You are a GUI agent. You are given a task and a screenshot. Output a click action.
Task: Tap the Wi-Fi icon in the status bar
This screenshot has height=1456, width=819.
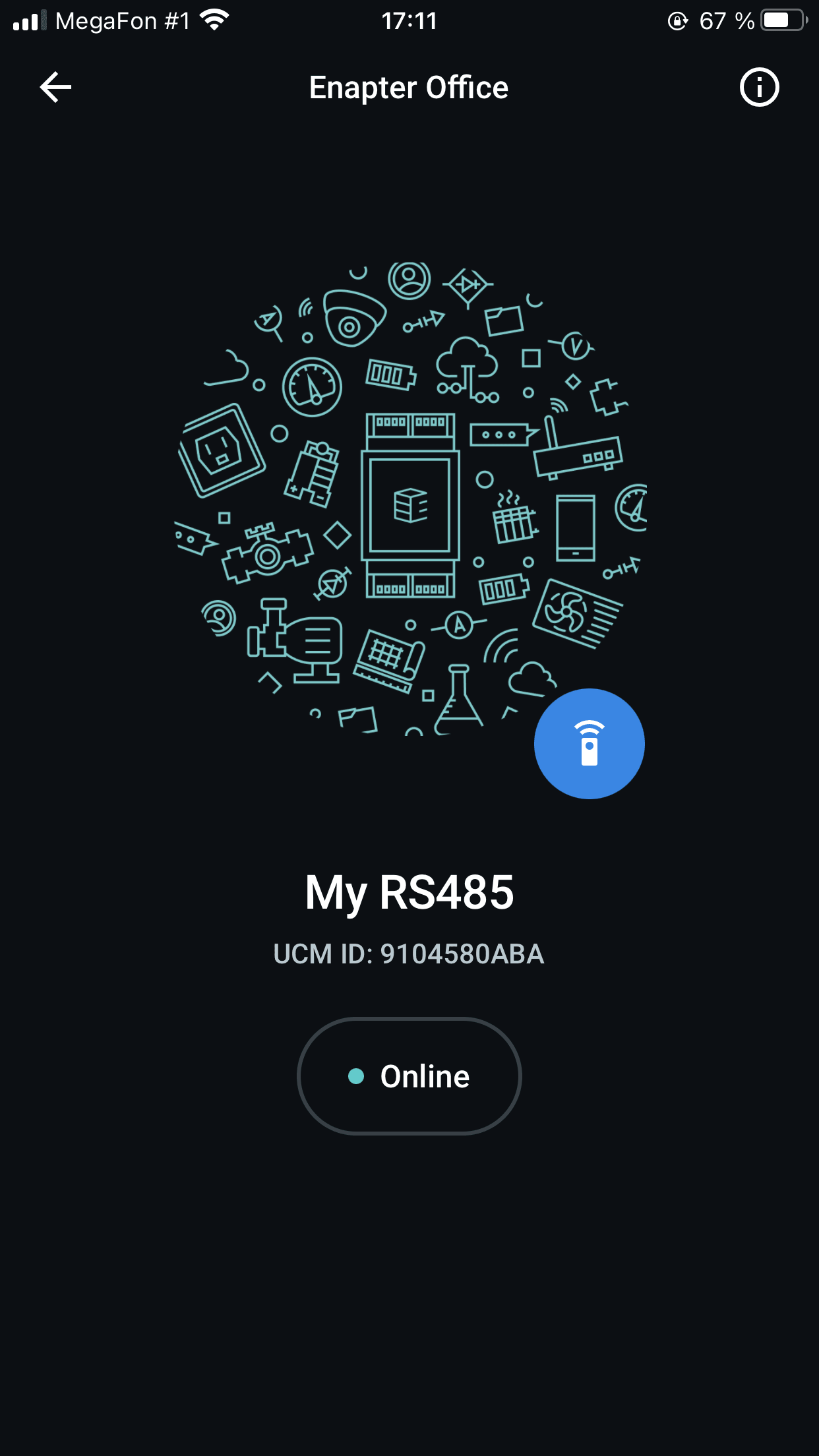[211, 20]
